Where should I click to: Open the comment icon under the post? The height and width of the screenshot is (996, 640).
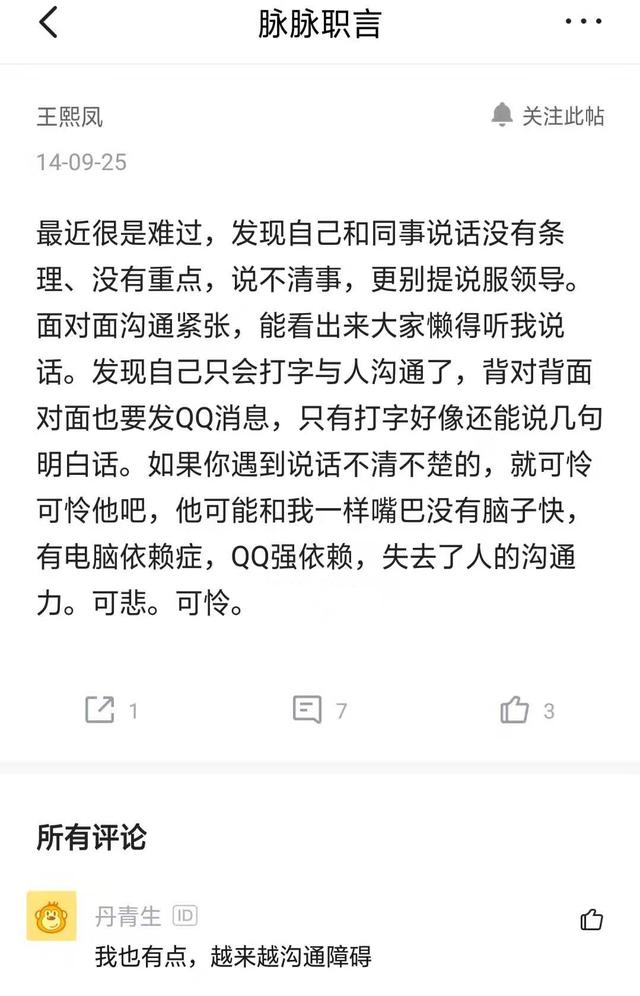[x=307, y=710]
